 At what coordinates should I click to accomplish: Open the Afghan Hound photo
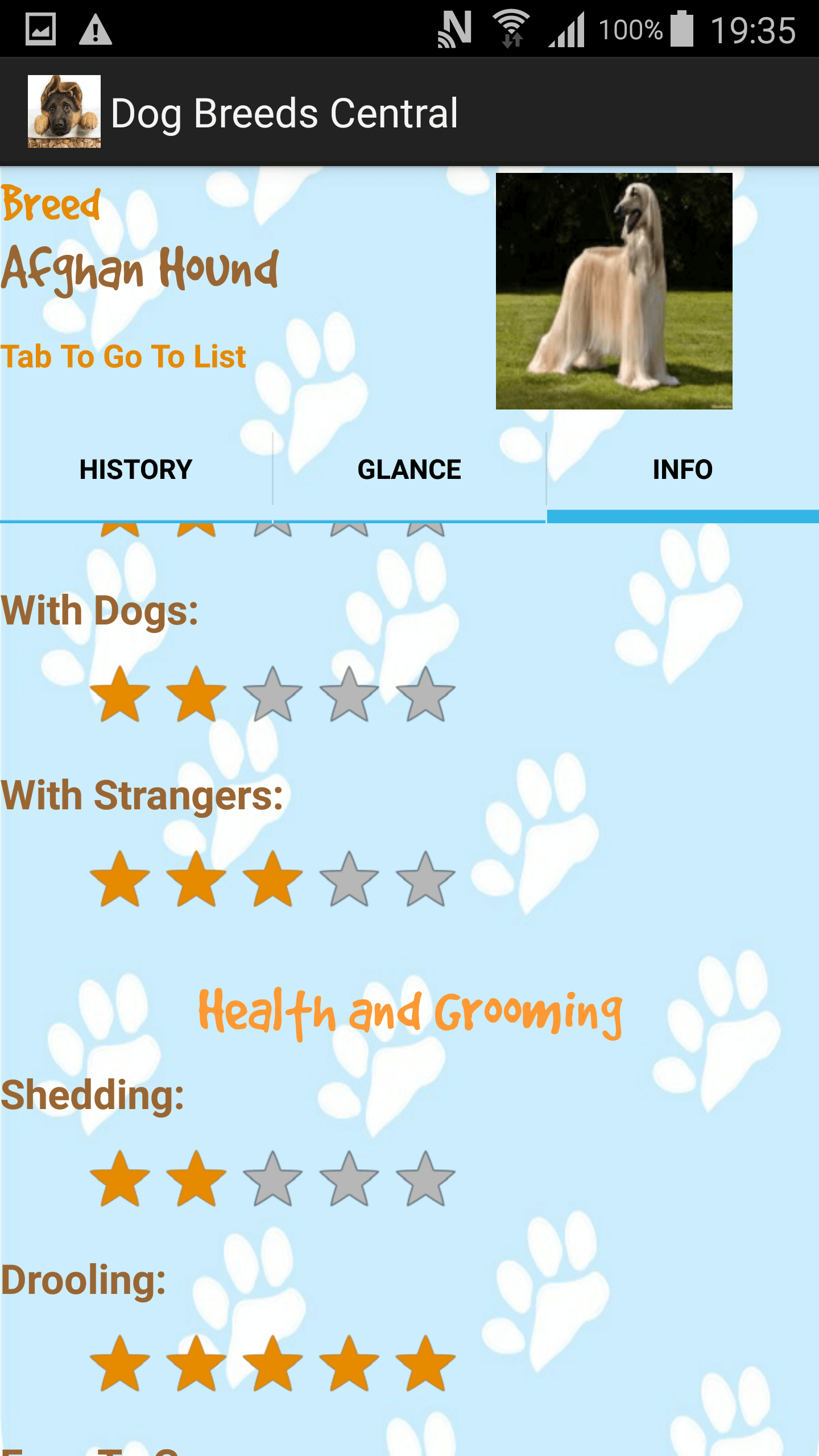614,291
